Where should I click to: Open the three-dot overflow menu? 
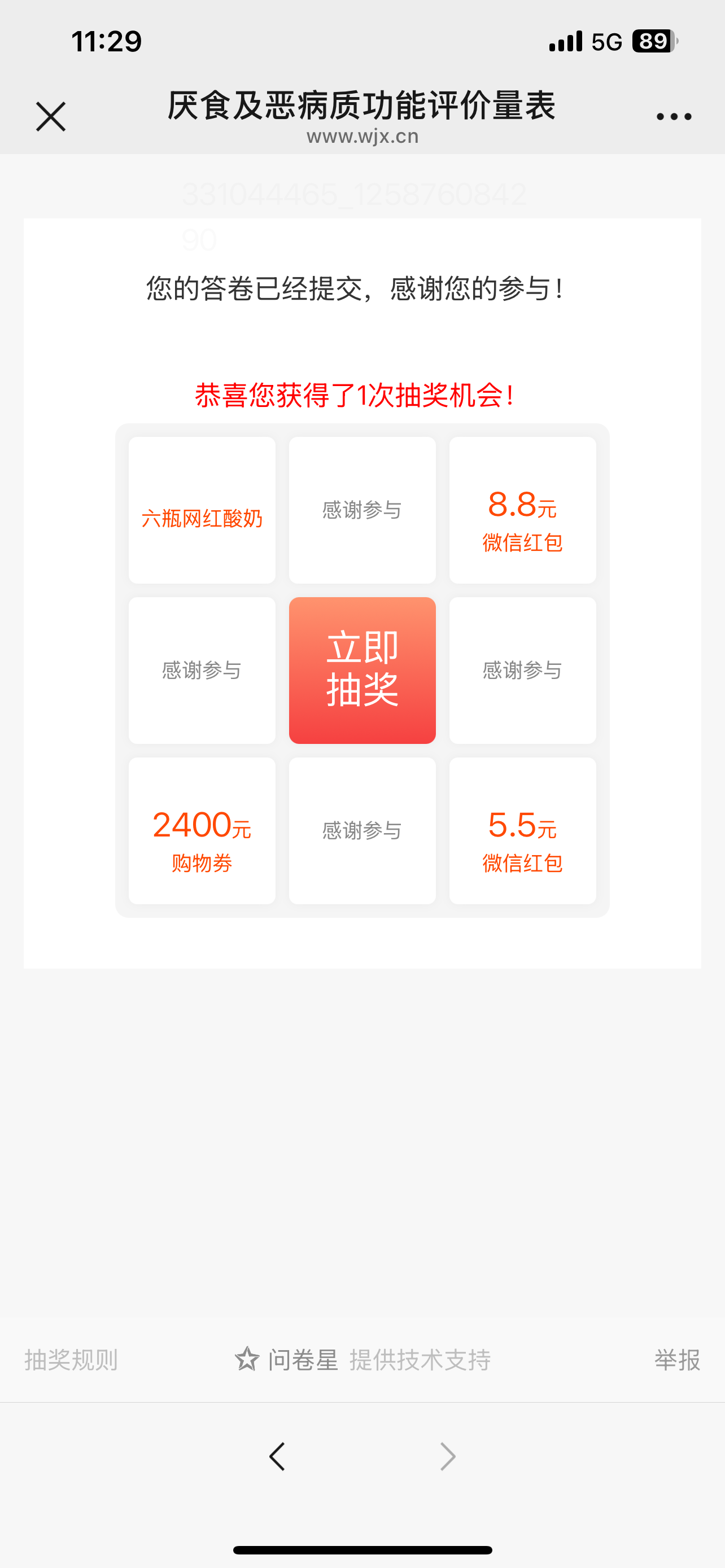click(x=674, y=116)
